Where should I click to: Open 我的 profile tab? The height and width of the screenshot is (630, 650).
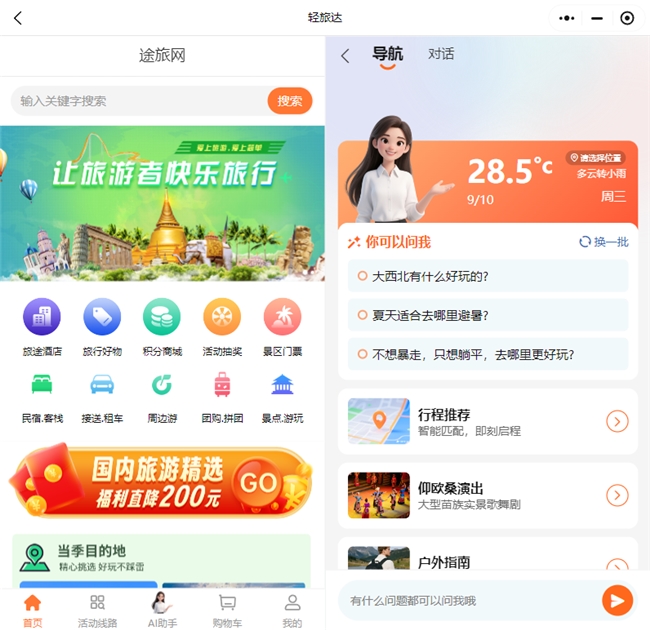coord(292,610)
